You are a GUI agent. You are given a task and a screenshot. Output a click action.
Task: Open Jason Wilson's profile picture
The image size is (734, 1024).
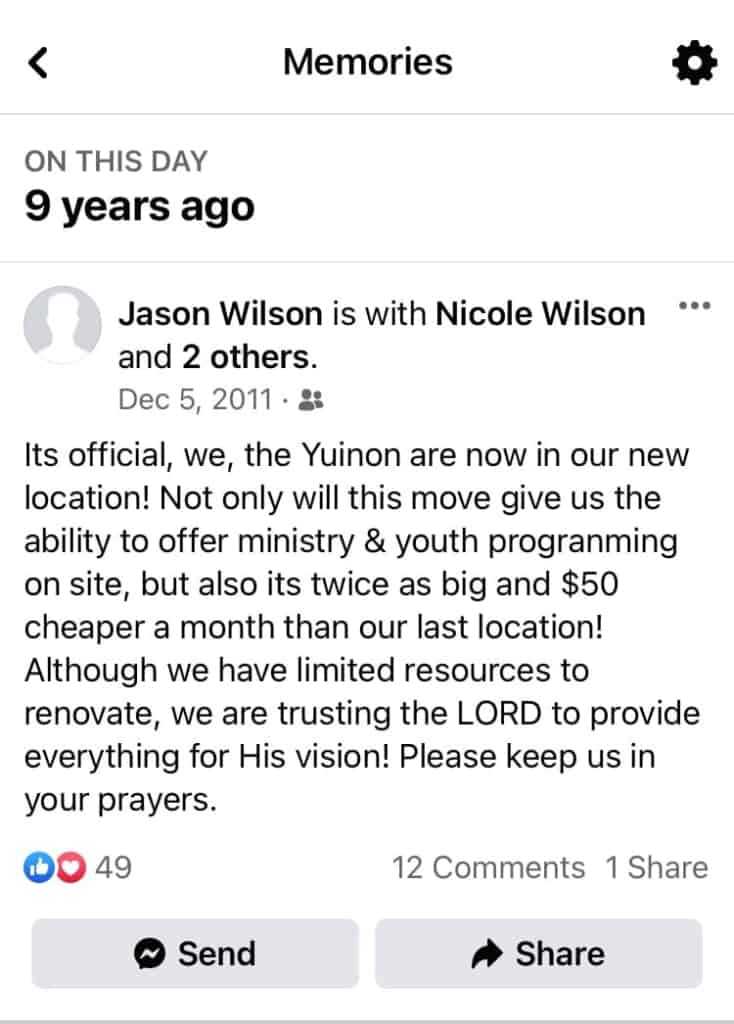pos(62,325)
